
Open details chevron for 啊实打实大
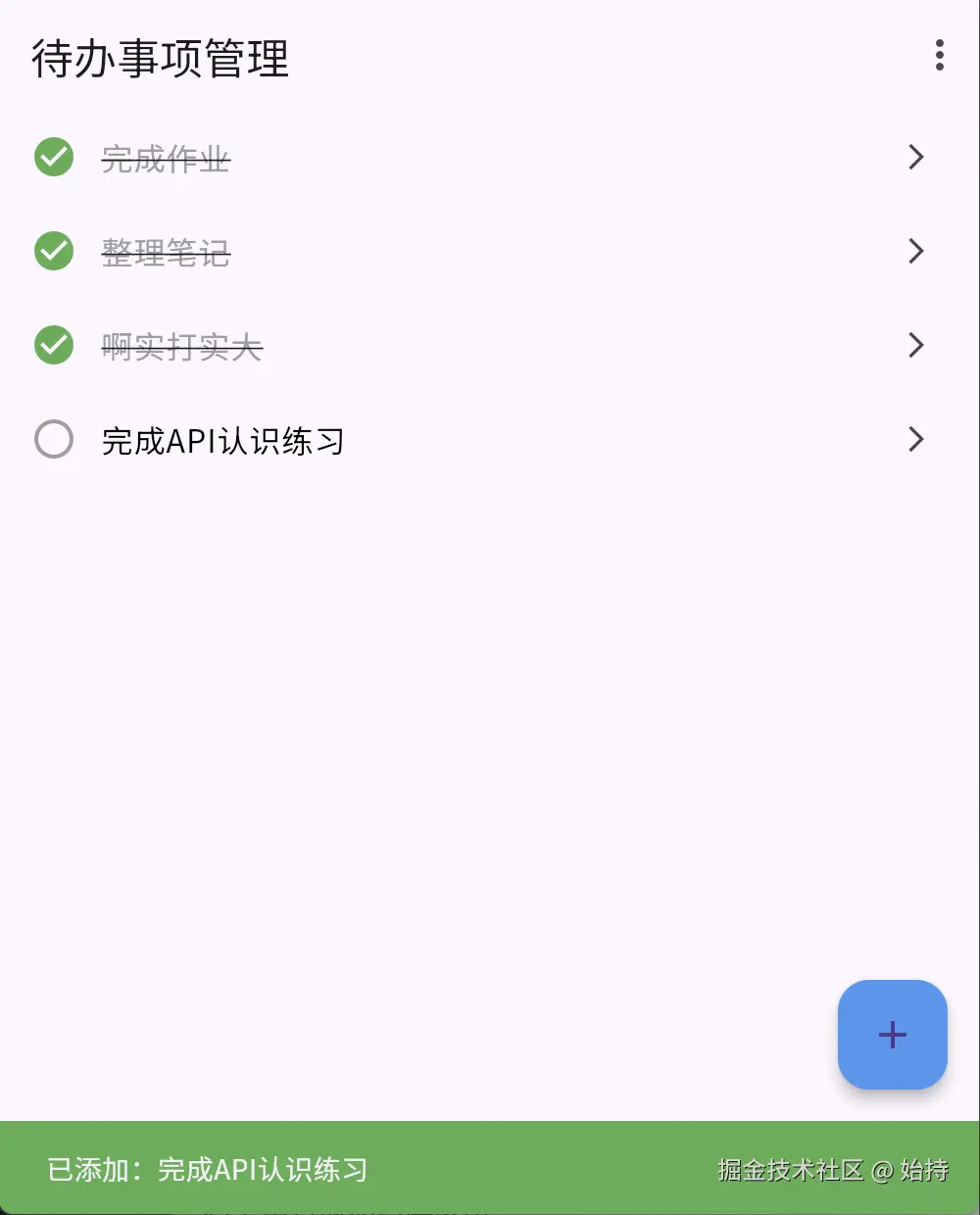coord(915,345)
